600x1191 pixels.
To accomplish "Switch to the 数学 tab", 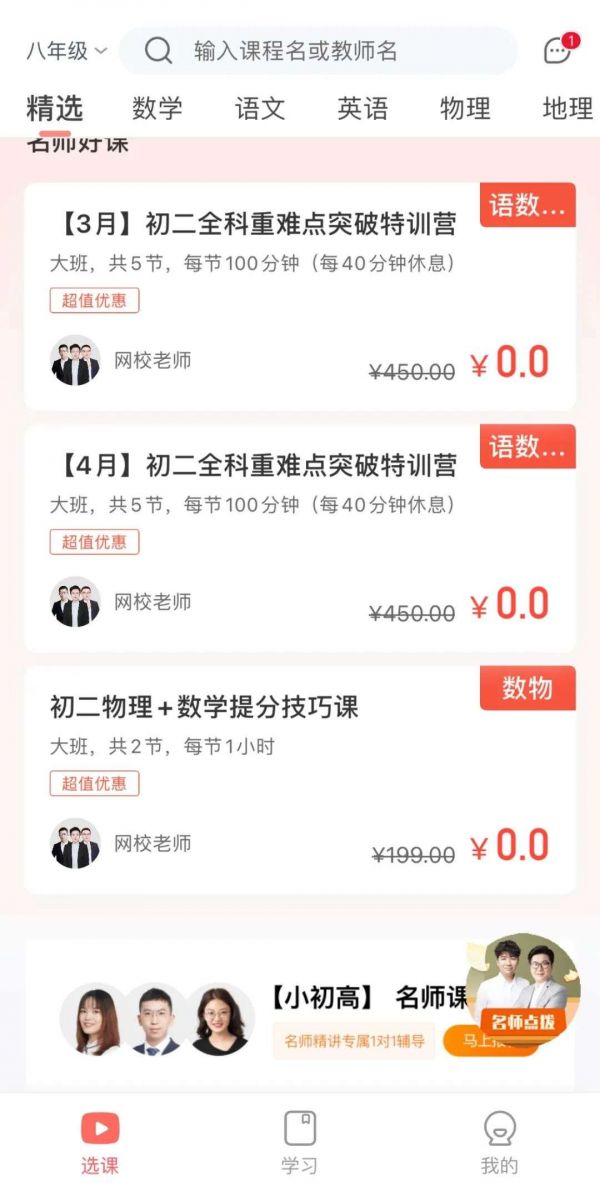I will pos(157,109).
